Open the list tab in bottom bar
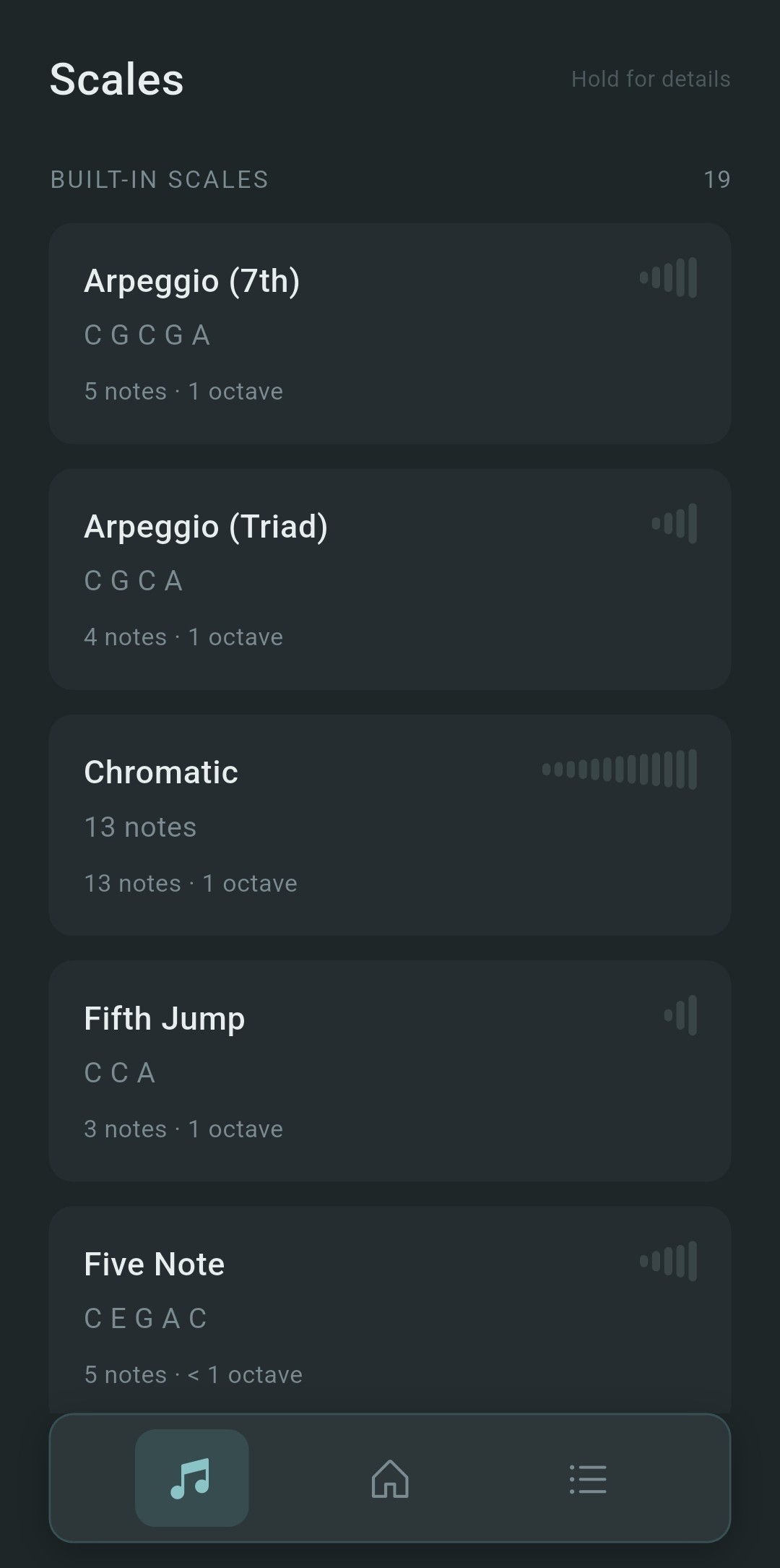The width and height of the screenshot is (780, 1568). [x=588, y=1478]
